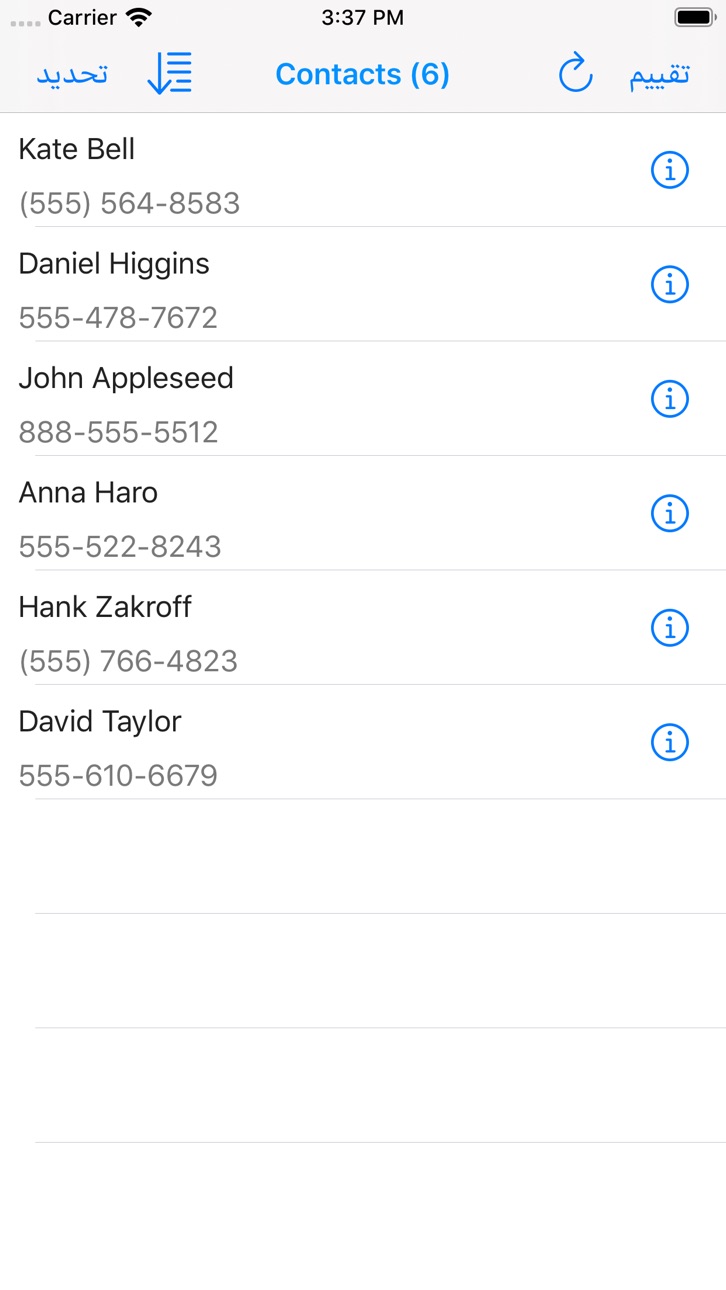Tap the info icon for Hank Zakroff
The width and height of the screenshot is (726, 1290).
pyautogui.click(x=670, y=628)
